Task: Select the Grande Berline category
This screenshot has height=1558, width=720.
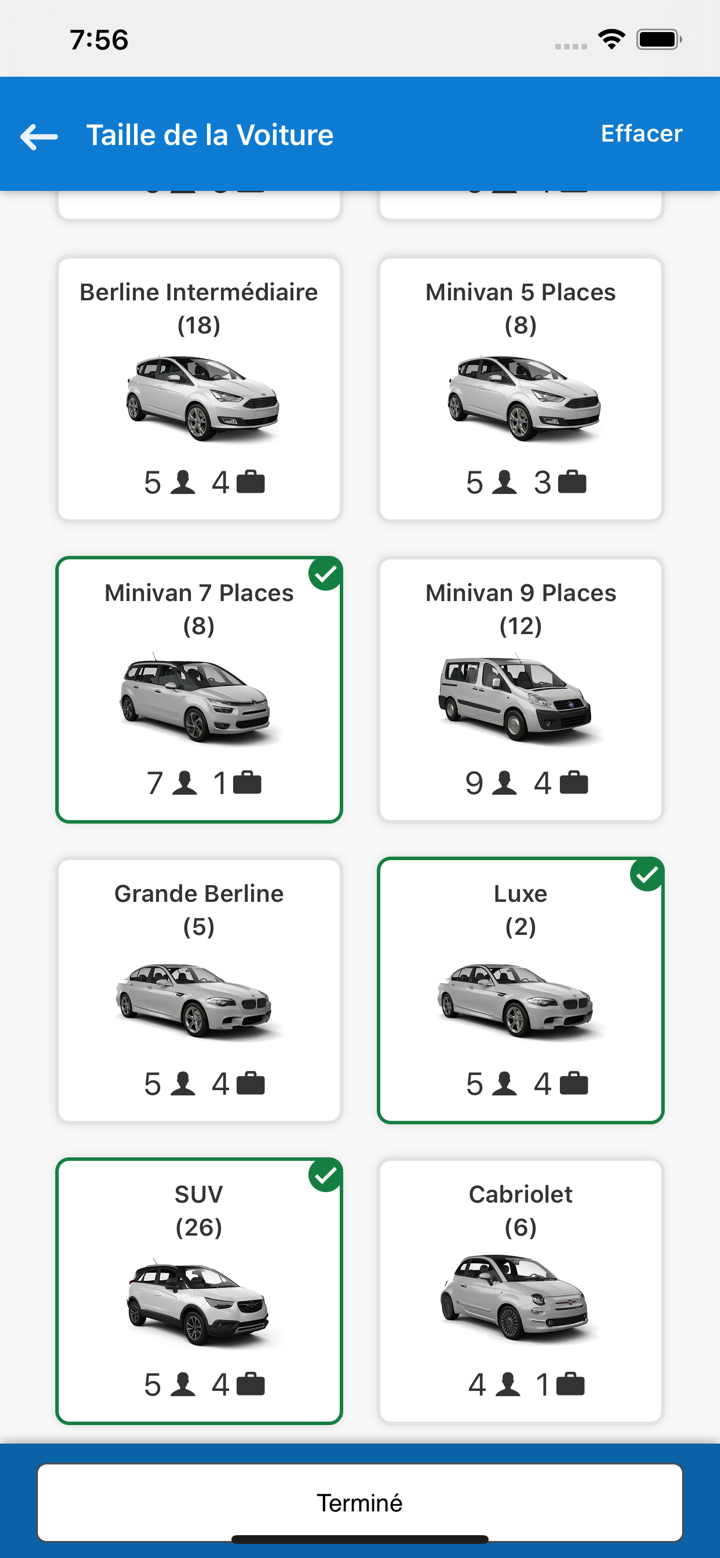Action: click(x=199, y=989)
